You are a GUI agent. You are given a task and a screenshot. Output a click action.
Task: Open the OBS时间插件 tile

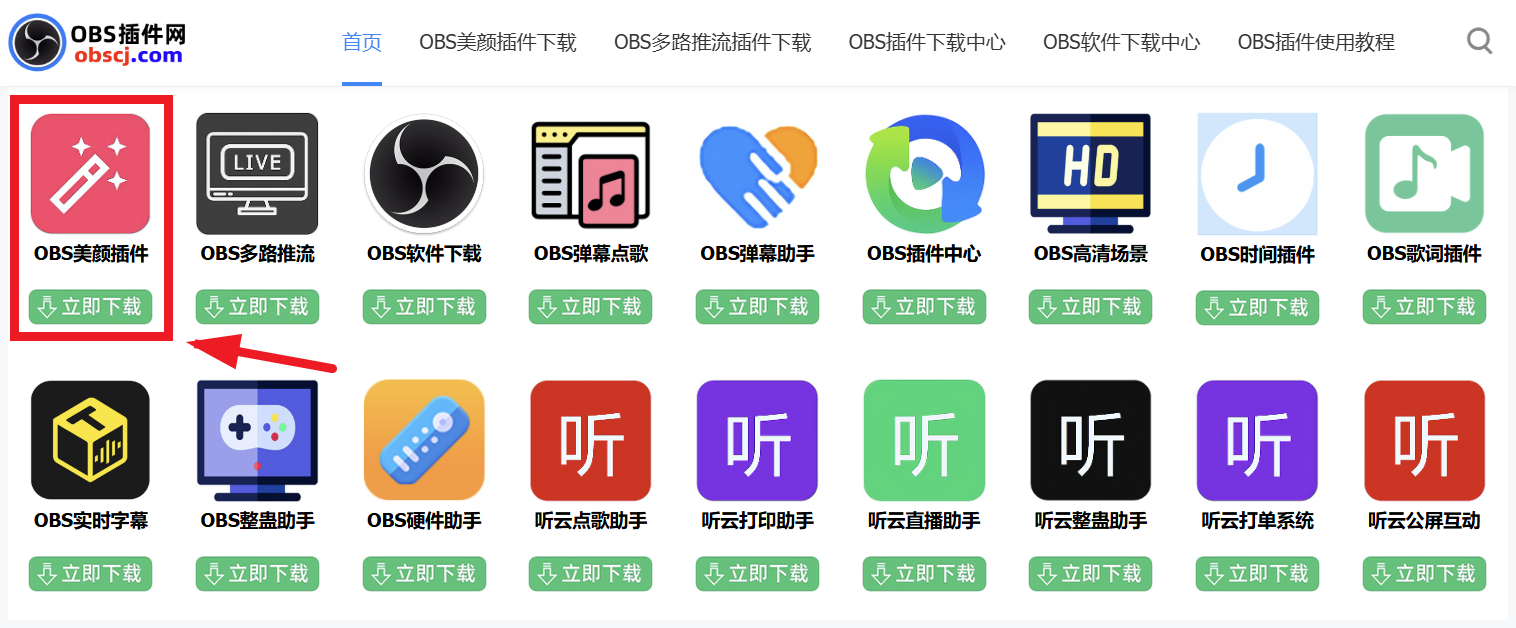1257,174
